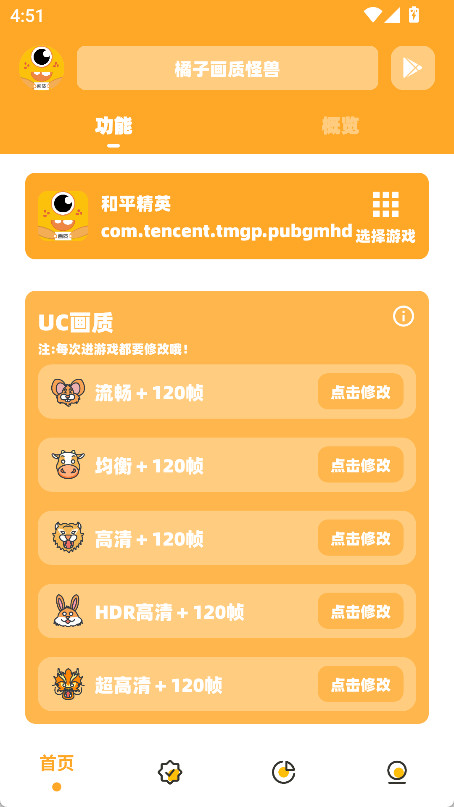Open the profile avatar at top left
The width and height of the screenshot is (454, 807).
[42, 68]
